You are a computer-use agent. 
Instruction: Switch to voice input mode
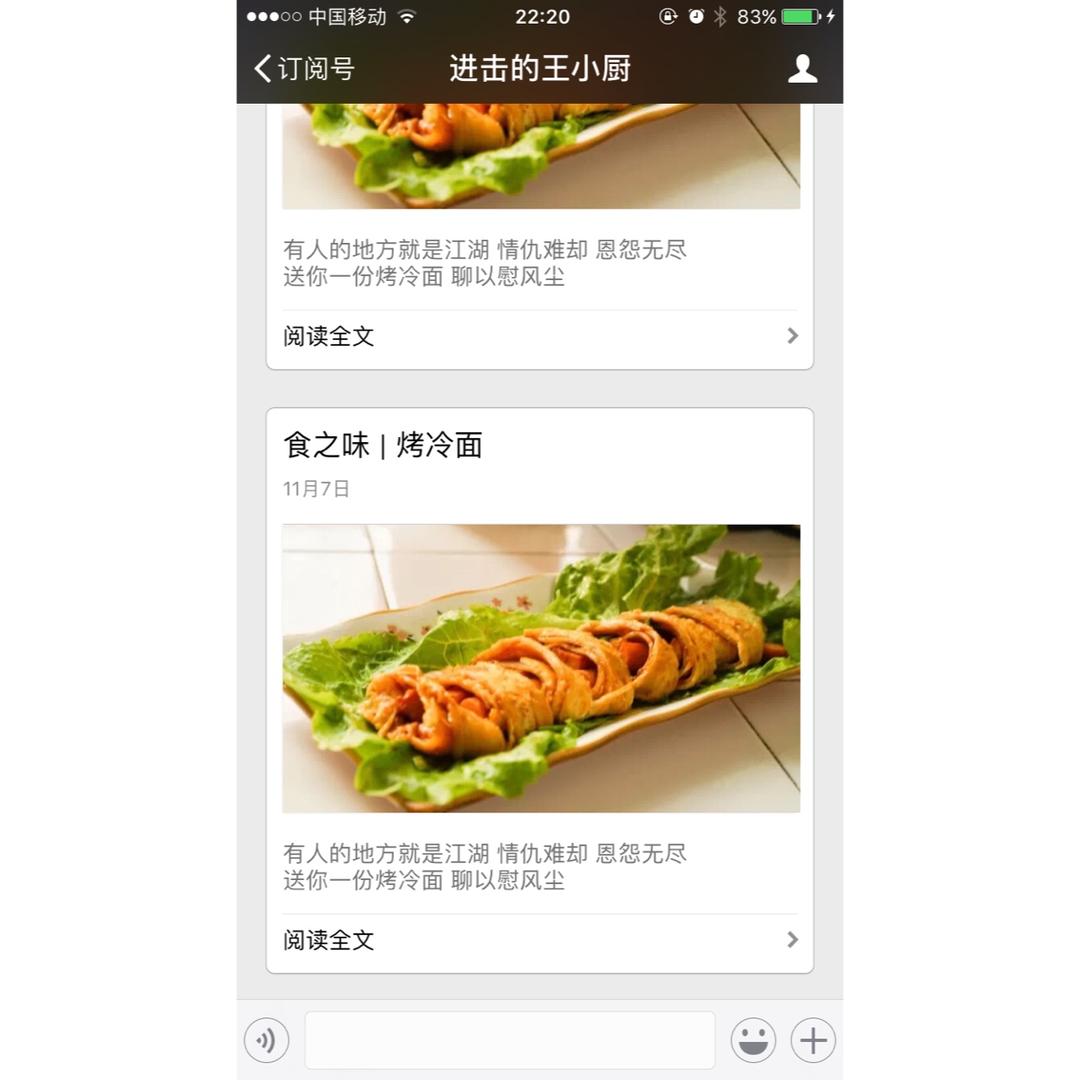pos(266,1041)
